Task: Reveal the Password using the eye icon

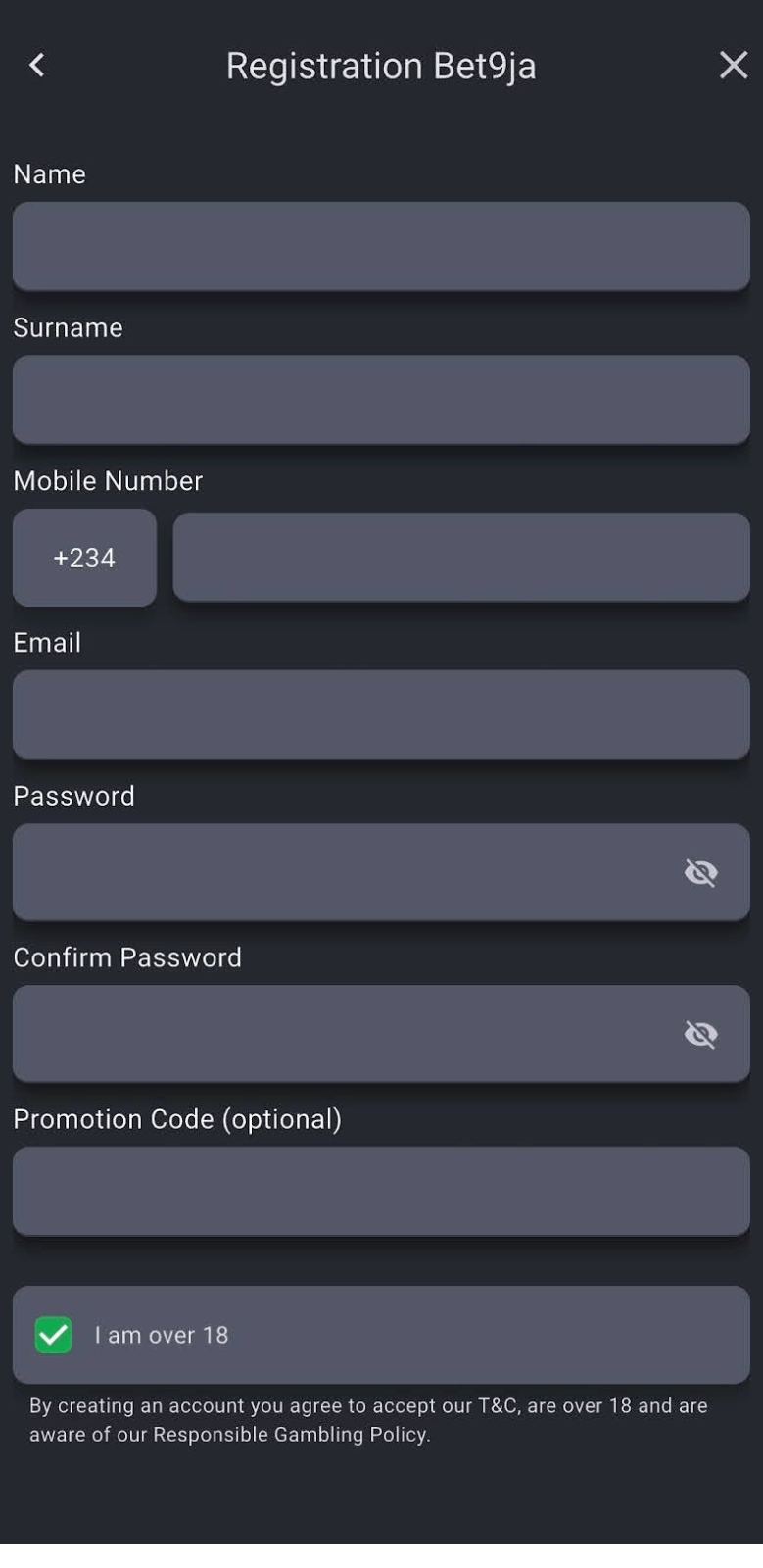Action: [701, 872]
